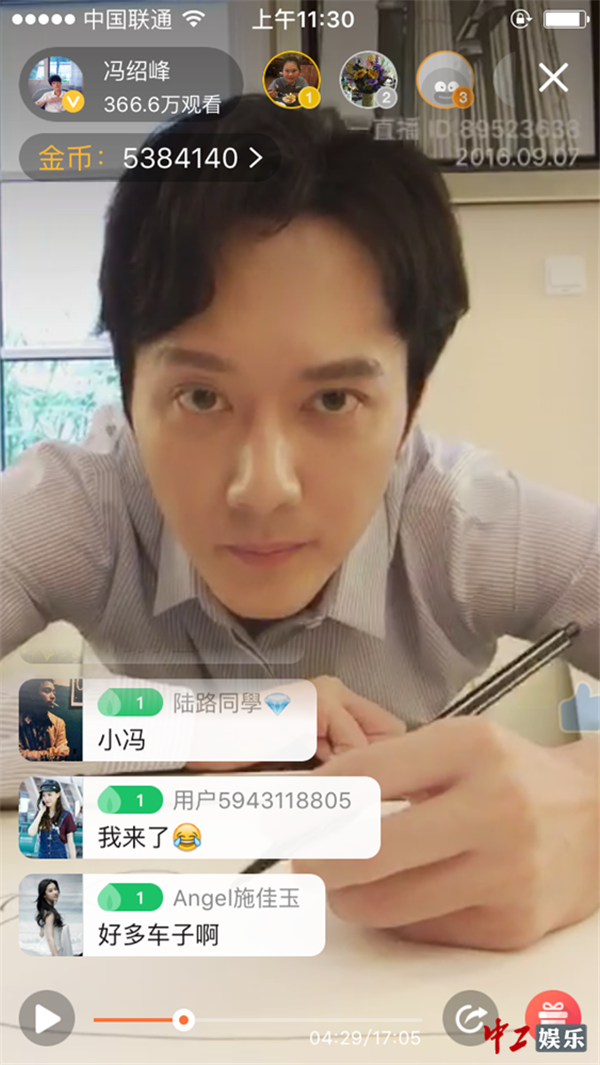Share this live replay
The width and height of the screenshot is (600, 1065).
click(470, 1018)
